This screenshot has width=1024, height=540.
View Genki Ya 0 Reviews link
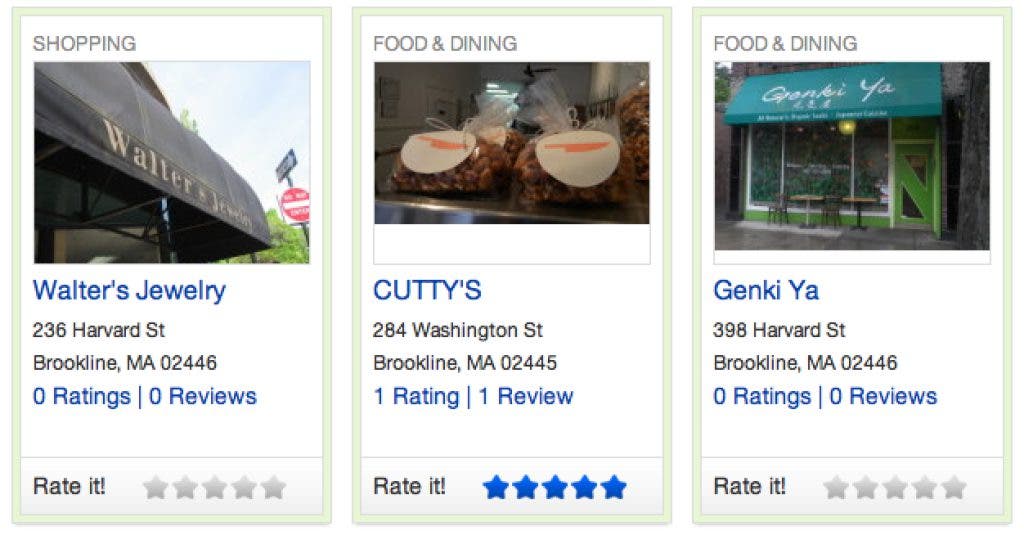[x=883, y=396]
